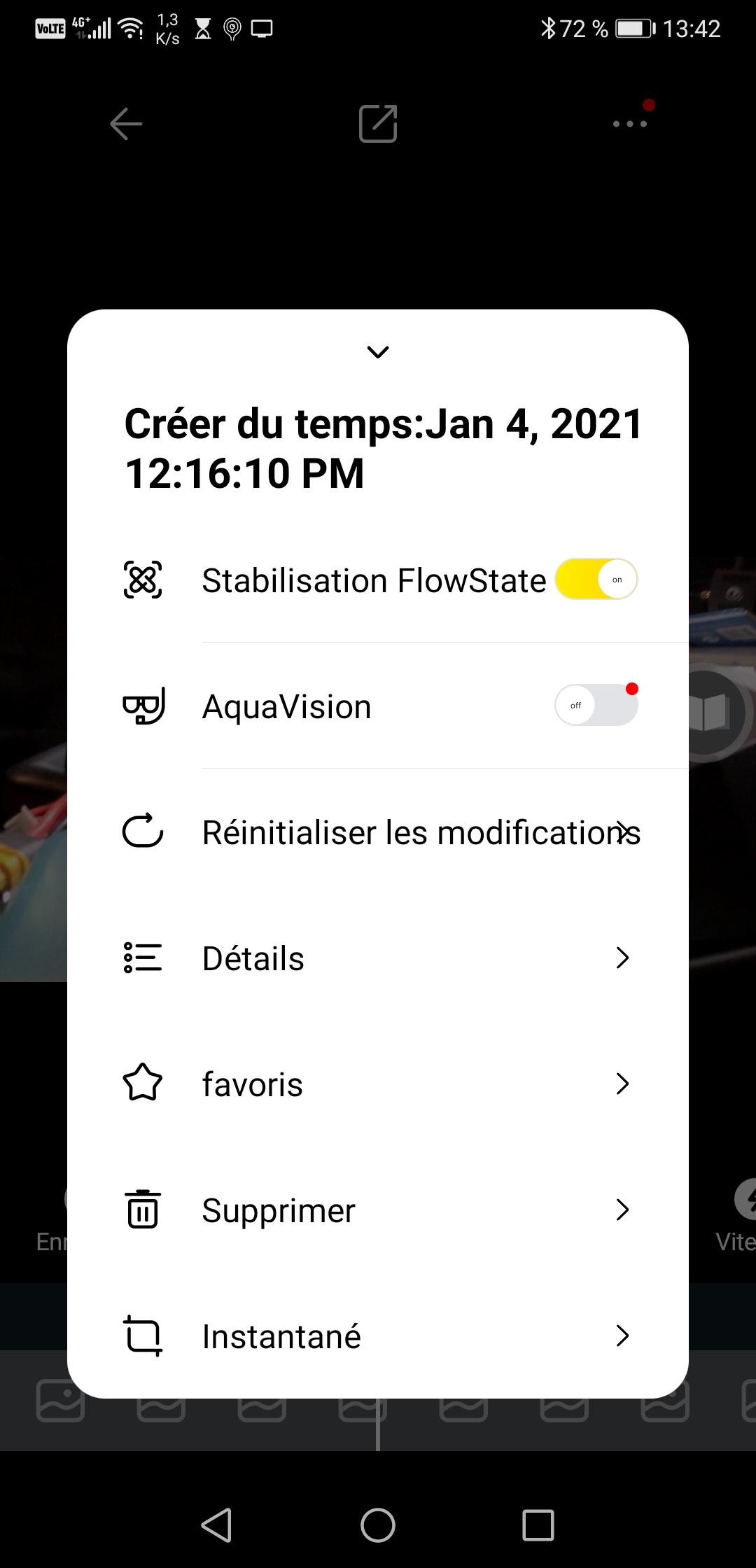Open the Détails row
This screenshot has width=756, height=1568.
378,958
